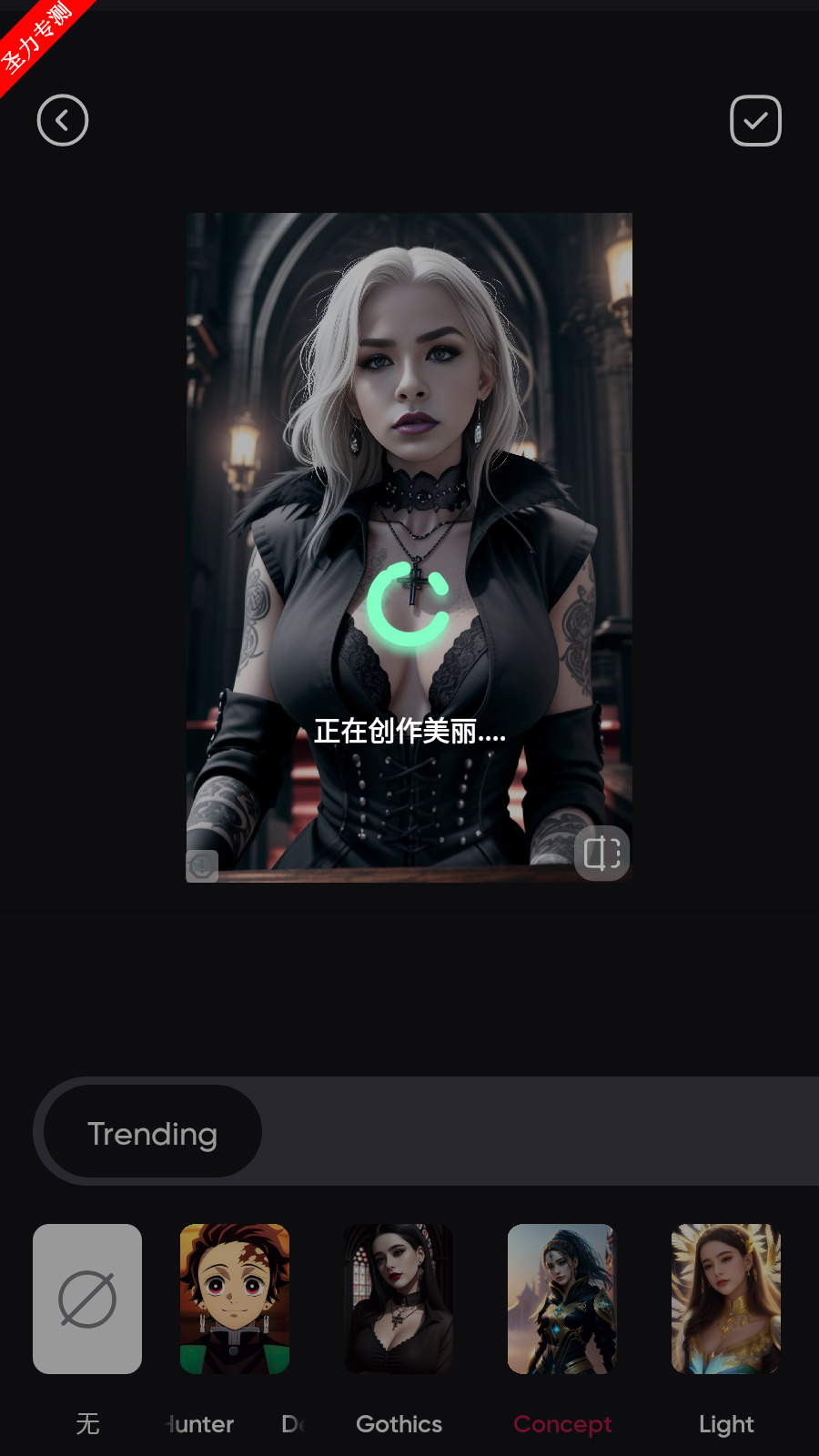Choose the 无 (none) style
The height and width of the screenshot is (1456, 819).
coord(87,1299)
